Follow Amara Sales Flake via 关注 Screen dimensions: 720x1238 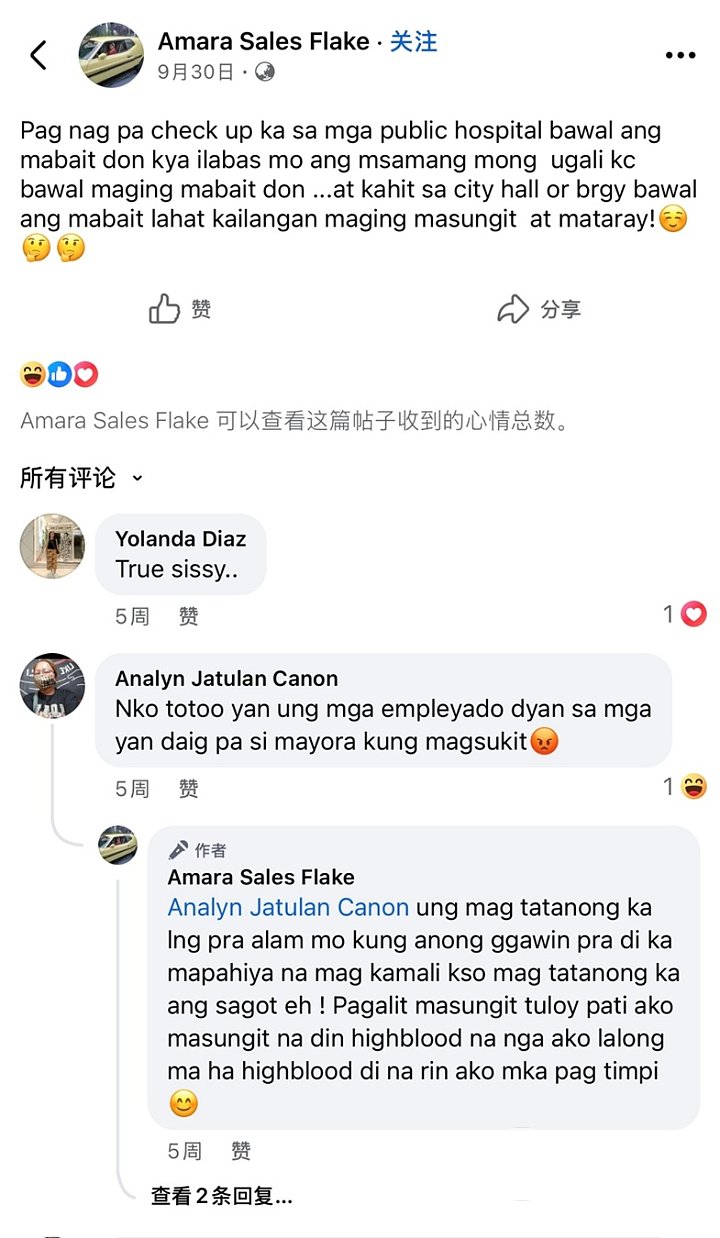[413, 41]
